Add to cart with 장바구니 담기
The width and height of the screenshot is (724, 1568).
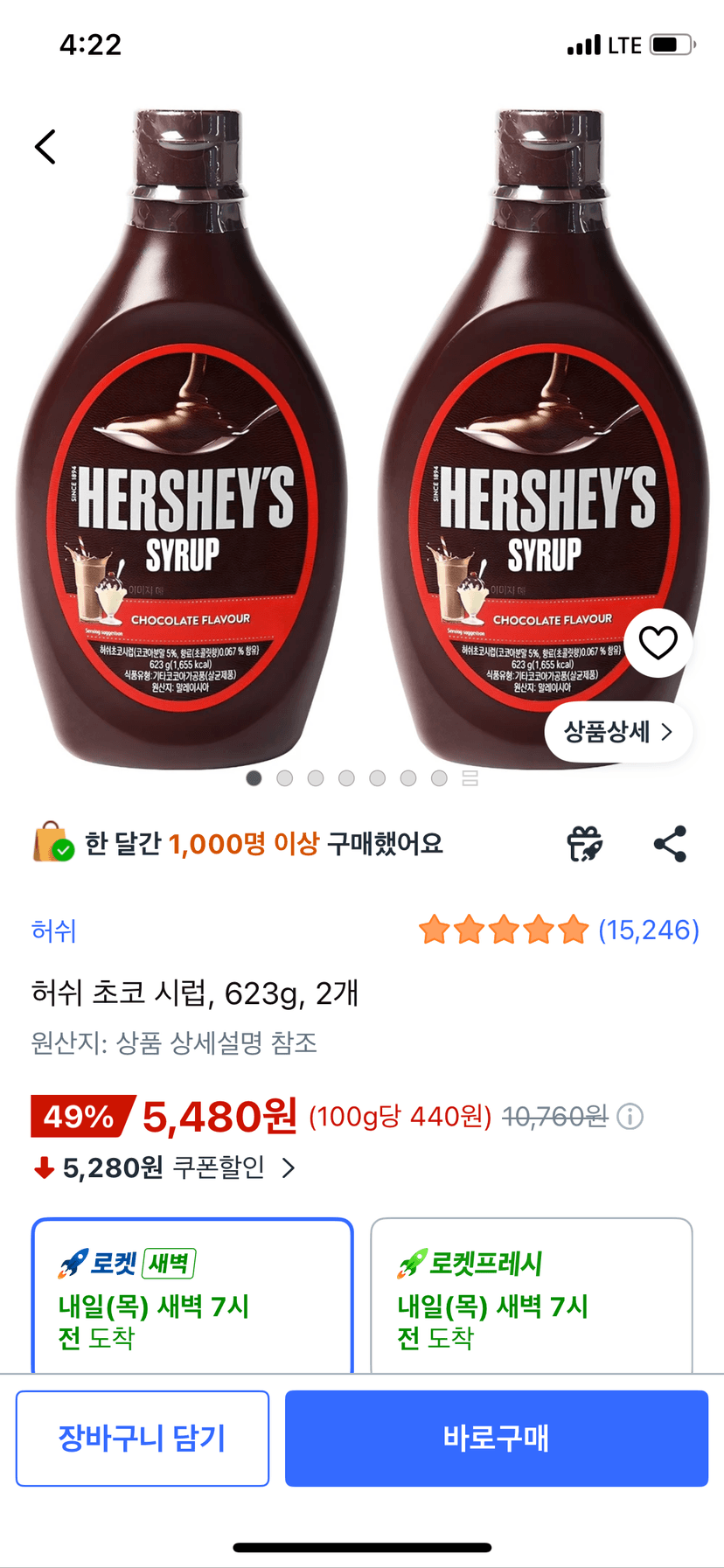143,1439
